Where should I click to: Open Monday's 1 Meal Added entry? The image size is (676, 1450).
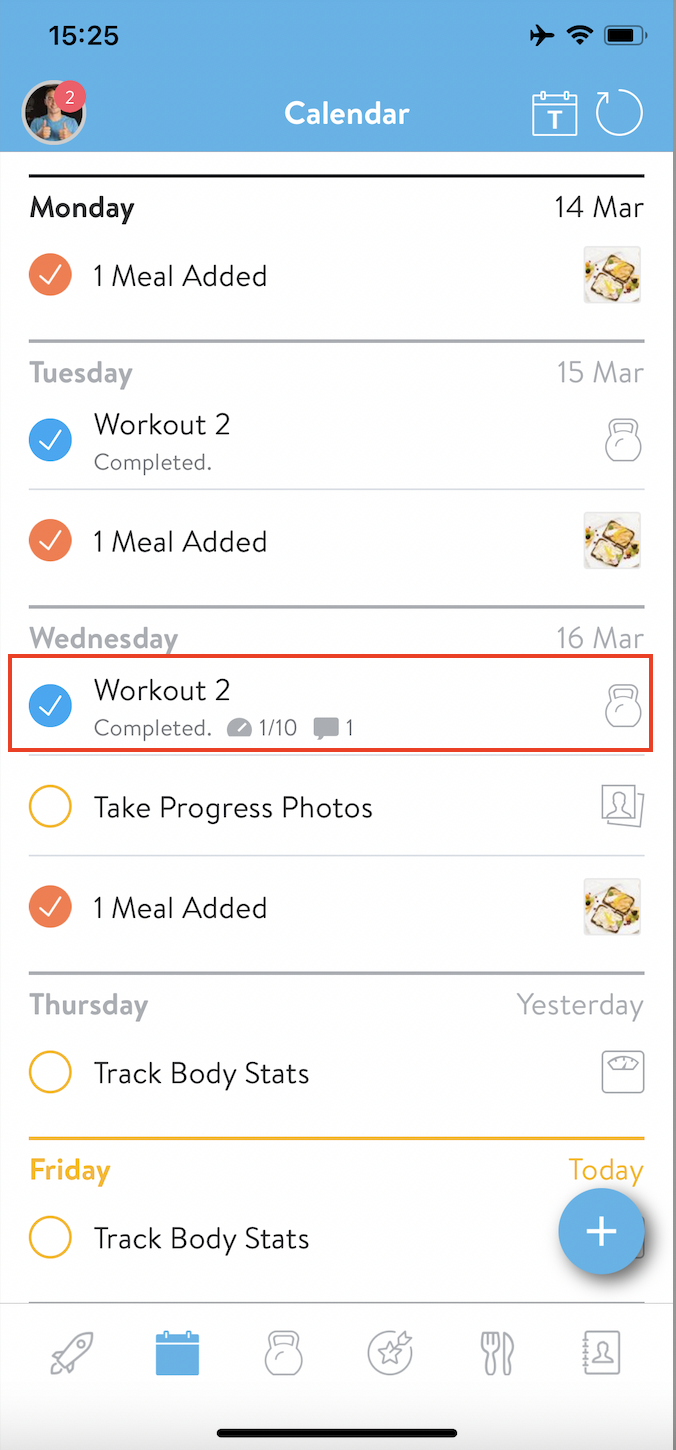click(x=337, y=276)
